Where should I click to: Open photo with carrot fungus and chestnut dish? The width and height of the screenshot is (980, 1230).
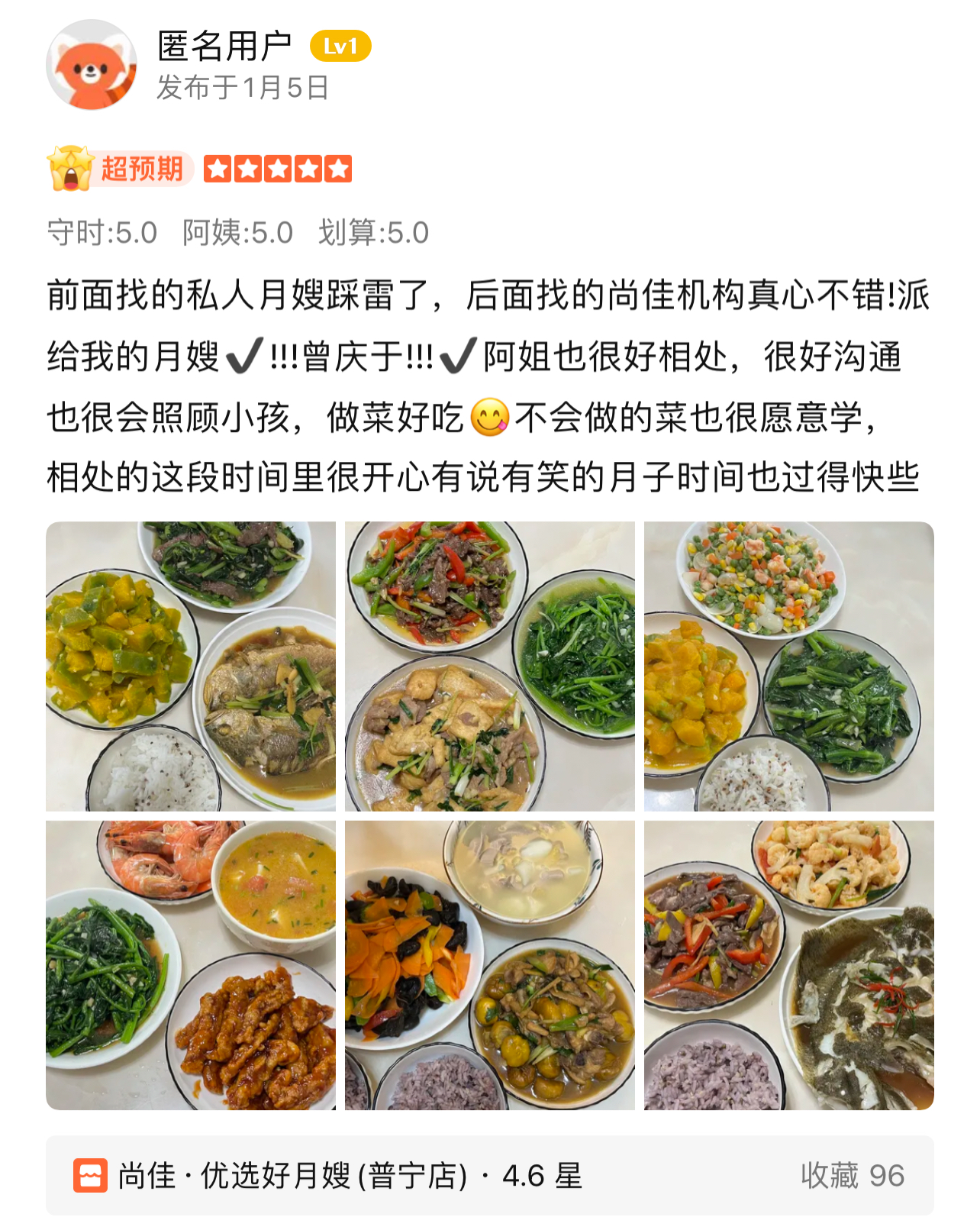click(489, 965)
